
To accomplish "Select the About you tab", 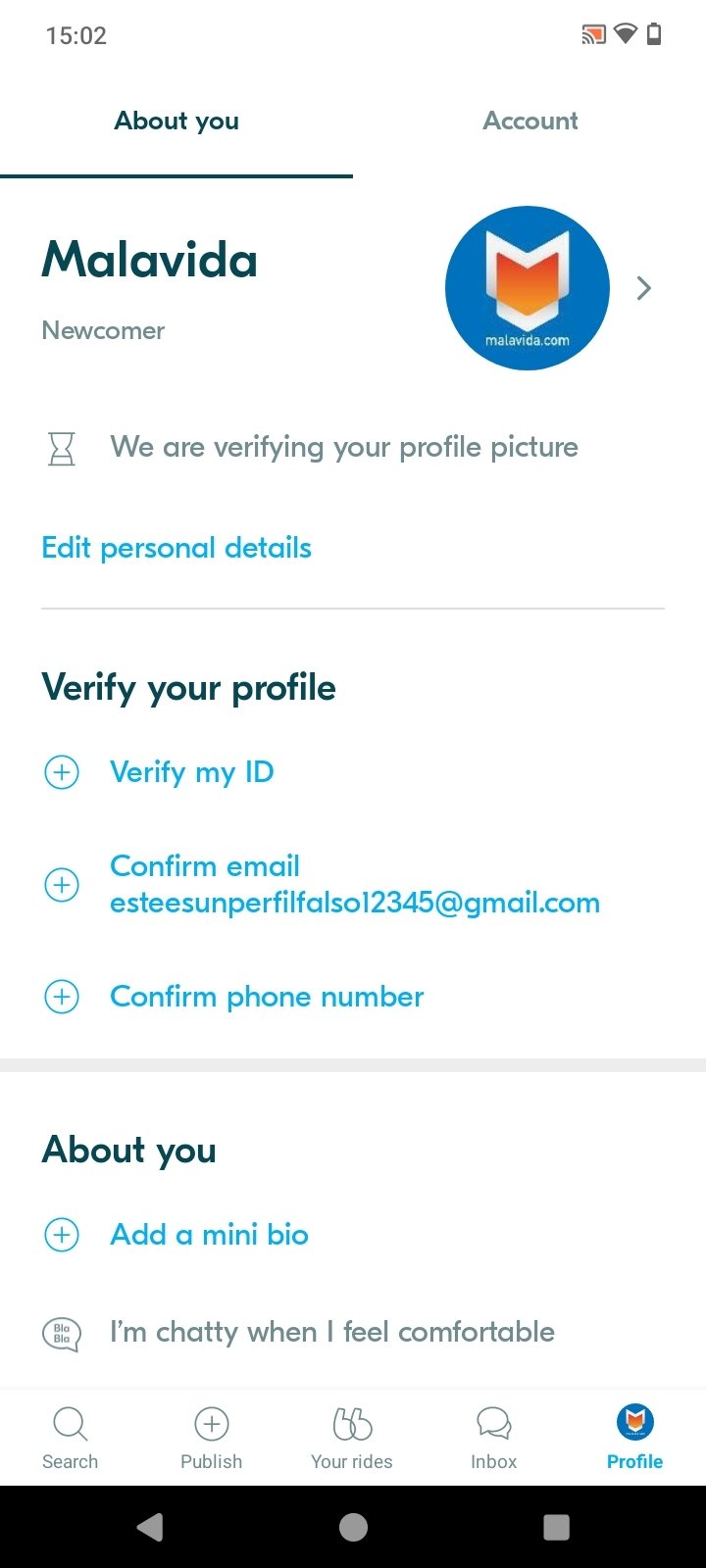I will pos(176,122).
